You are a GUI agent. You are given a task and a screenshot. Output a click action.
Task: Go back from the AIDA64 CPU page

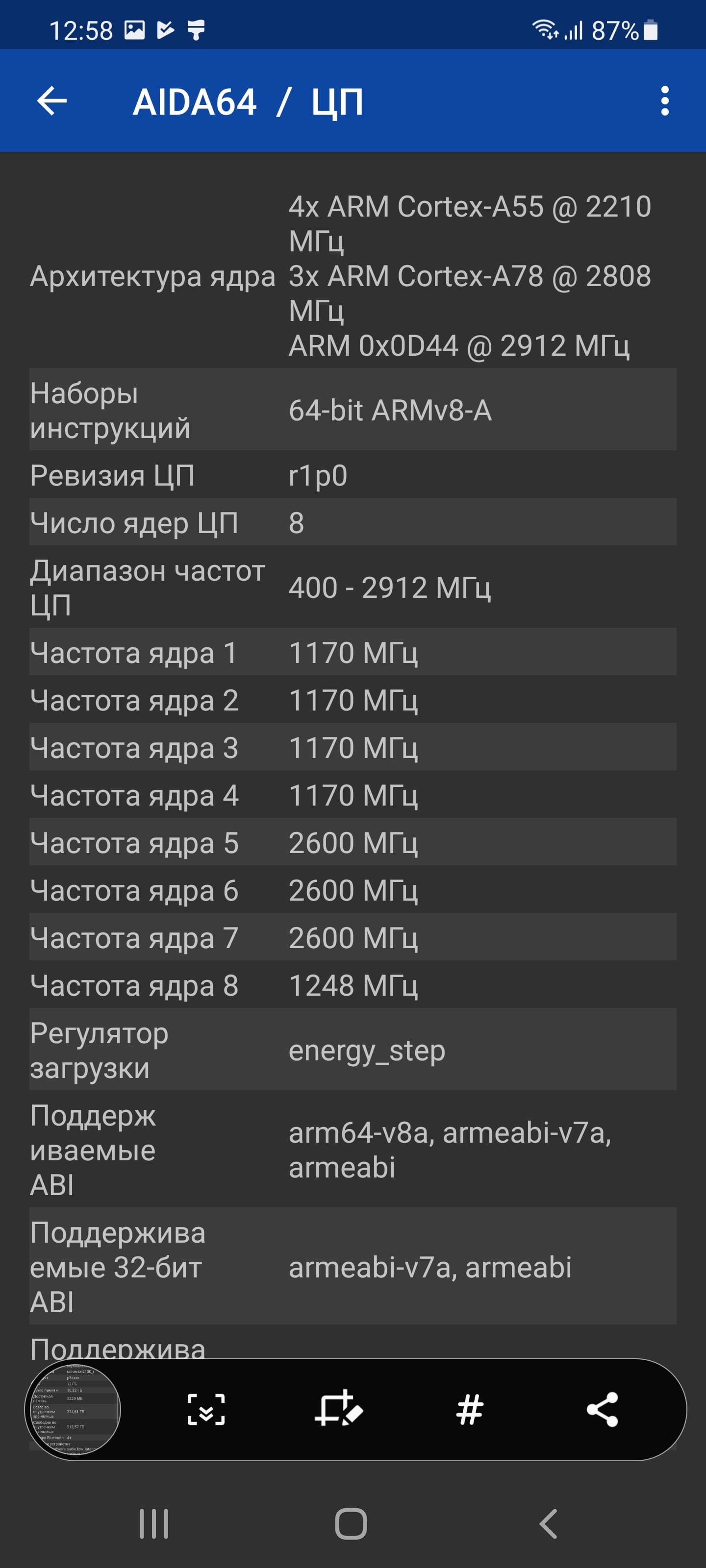tap(52, 101)
